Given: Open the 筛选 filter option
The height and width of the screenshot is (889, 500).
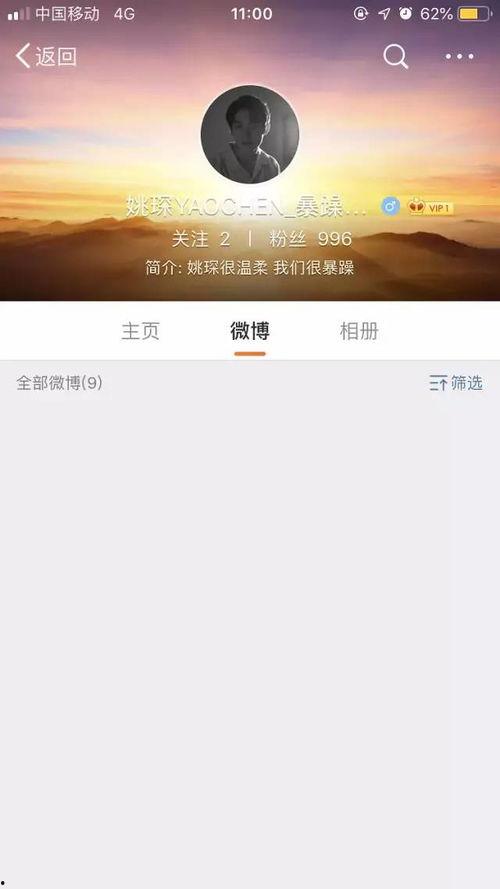Looking at the screenshot, I should point(456,383).
